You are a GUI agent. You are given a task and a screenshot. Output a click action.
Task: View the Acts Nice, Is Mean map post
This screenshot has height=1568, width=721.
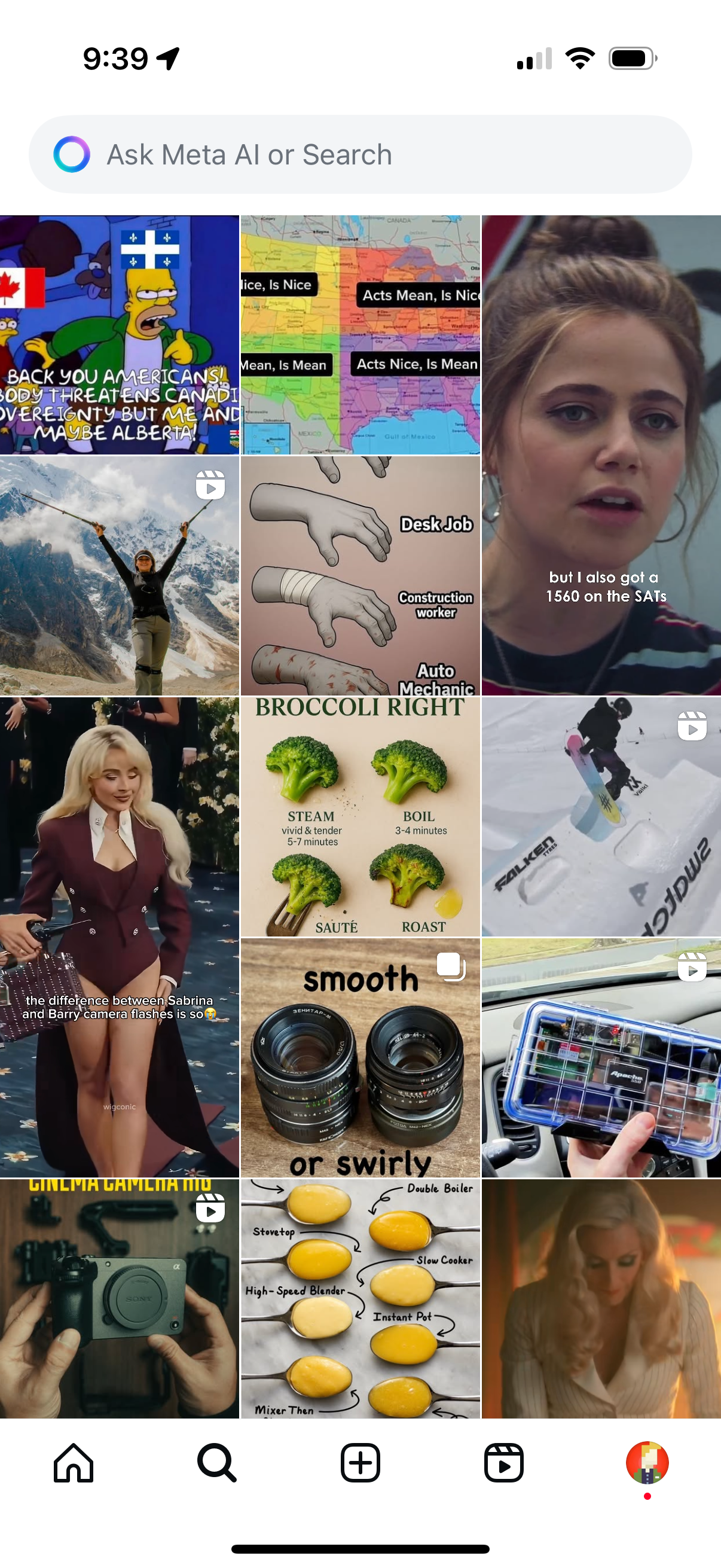click(360, 335)
